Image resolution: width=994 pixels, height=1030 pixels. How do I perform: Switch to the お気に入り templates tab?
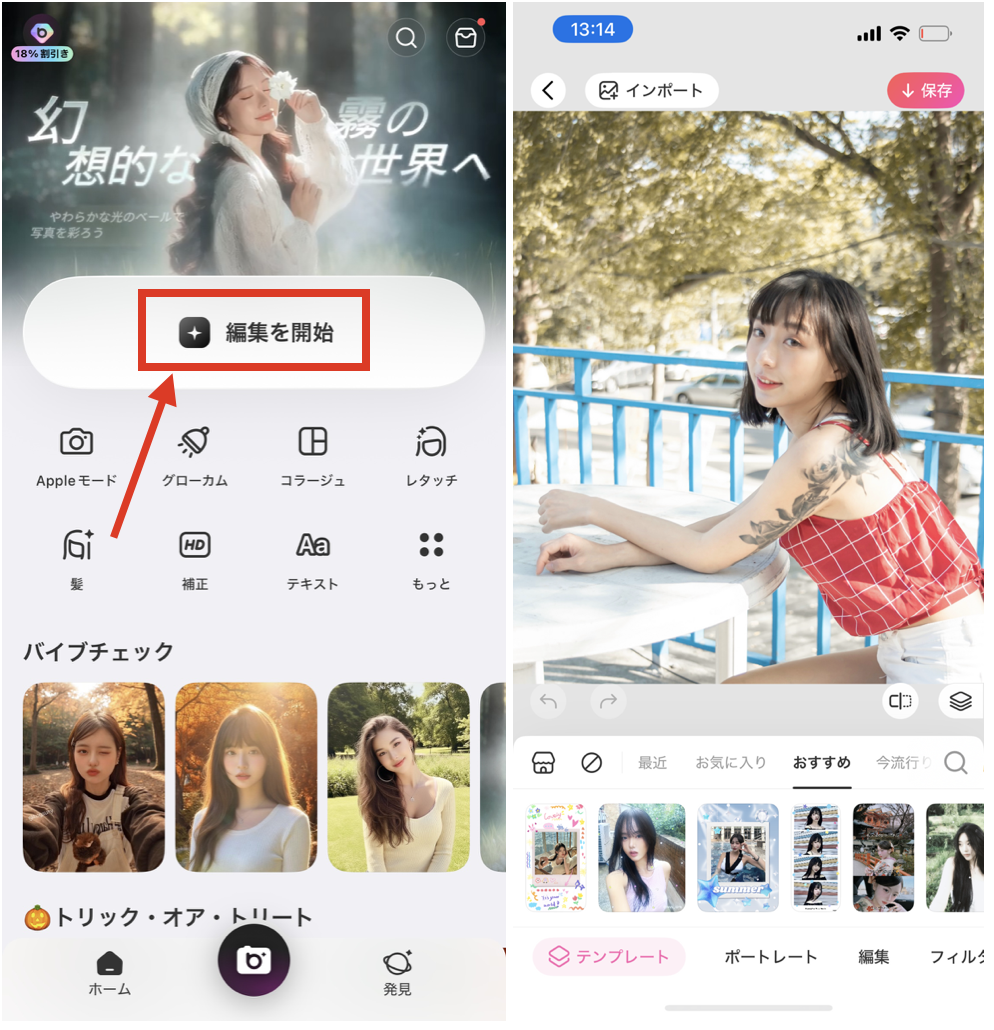(x=729, y=762)
